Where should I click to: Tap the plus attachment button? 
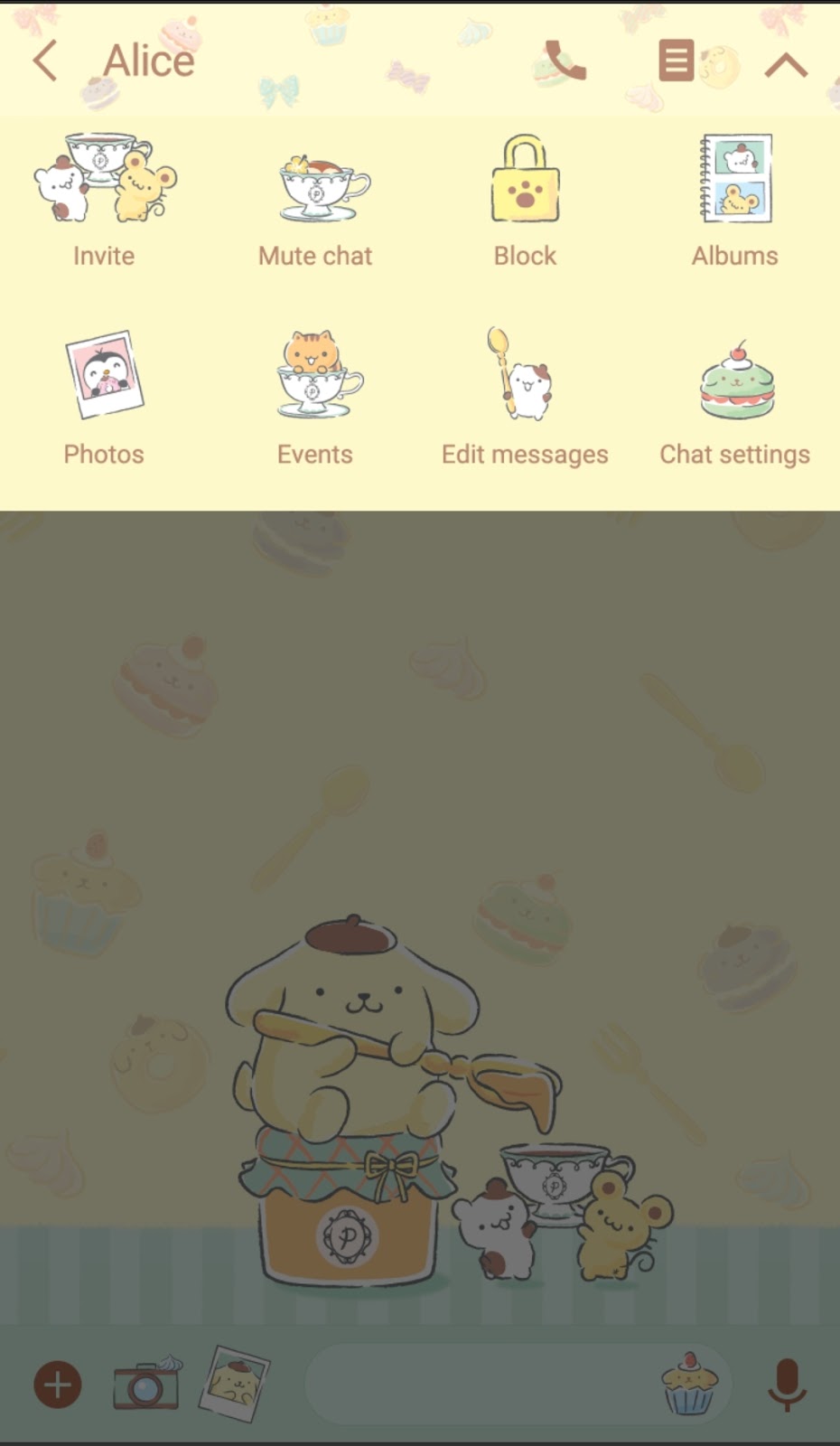tap(58, 1384)
